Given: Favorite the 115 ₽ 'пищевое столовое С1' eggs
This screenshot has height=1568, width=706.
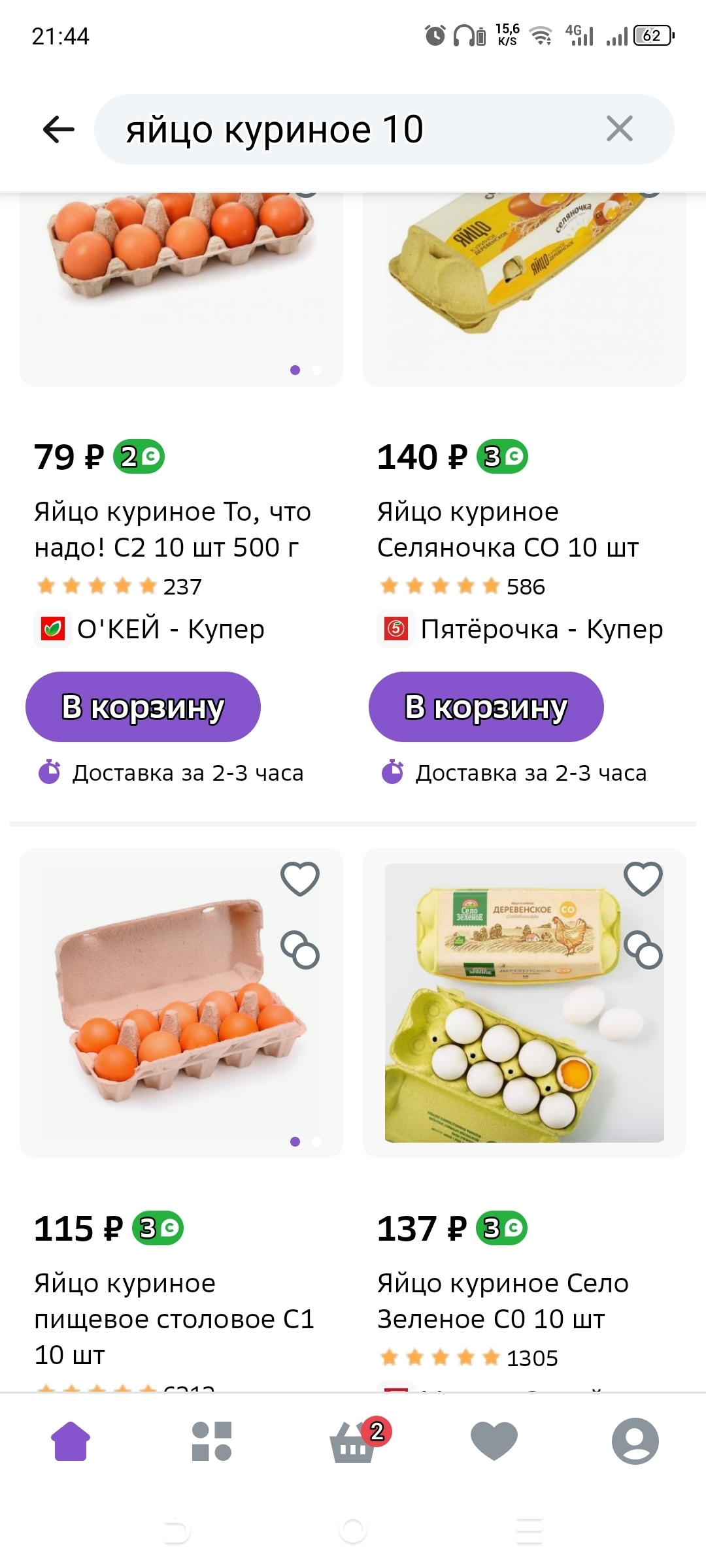Looking at the screenshot, I should point(300,879).
